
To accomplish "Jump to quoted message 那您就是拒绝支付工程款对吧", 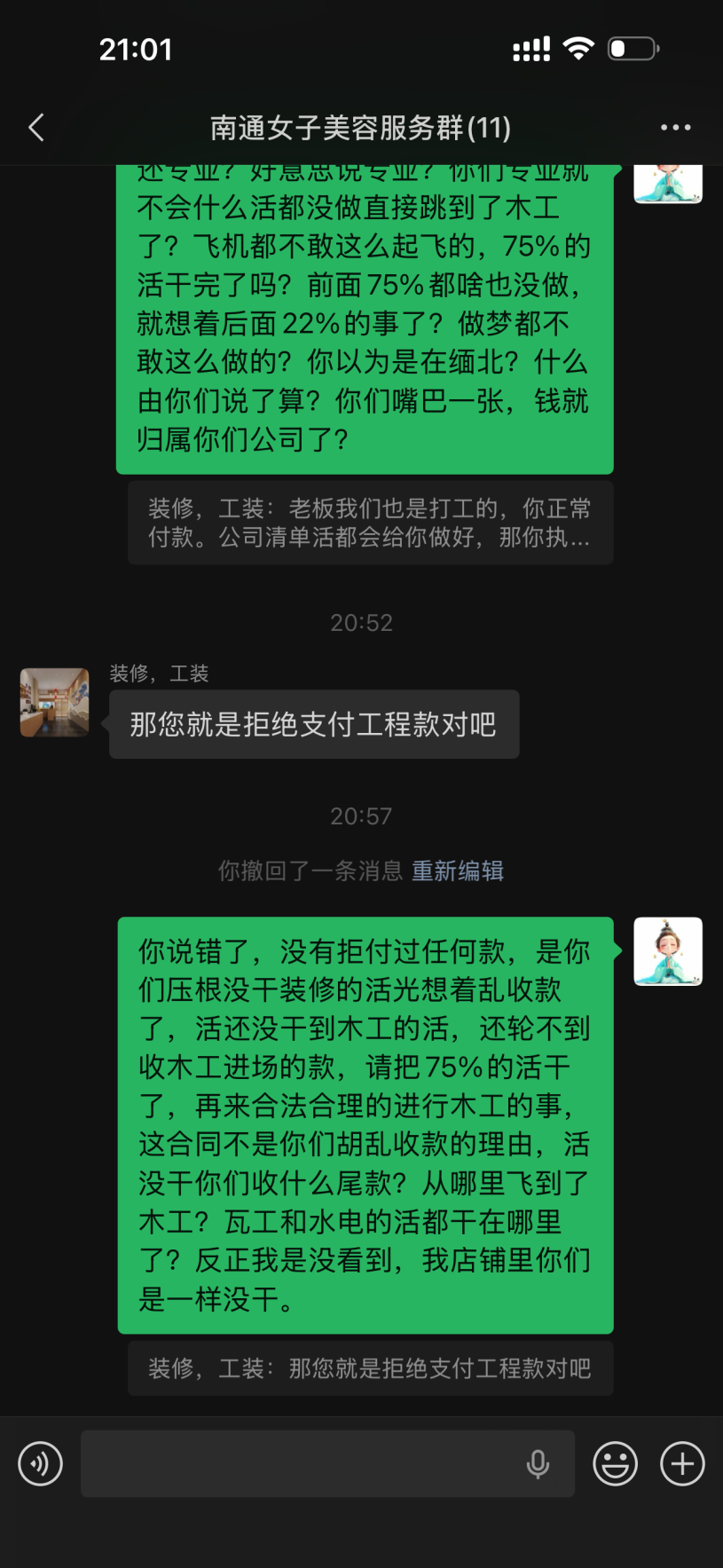I will point(370,1368).
